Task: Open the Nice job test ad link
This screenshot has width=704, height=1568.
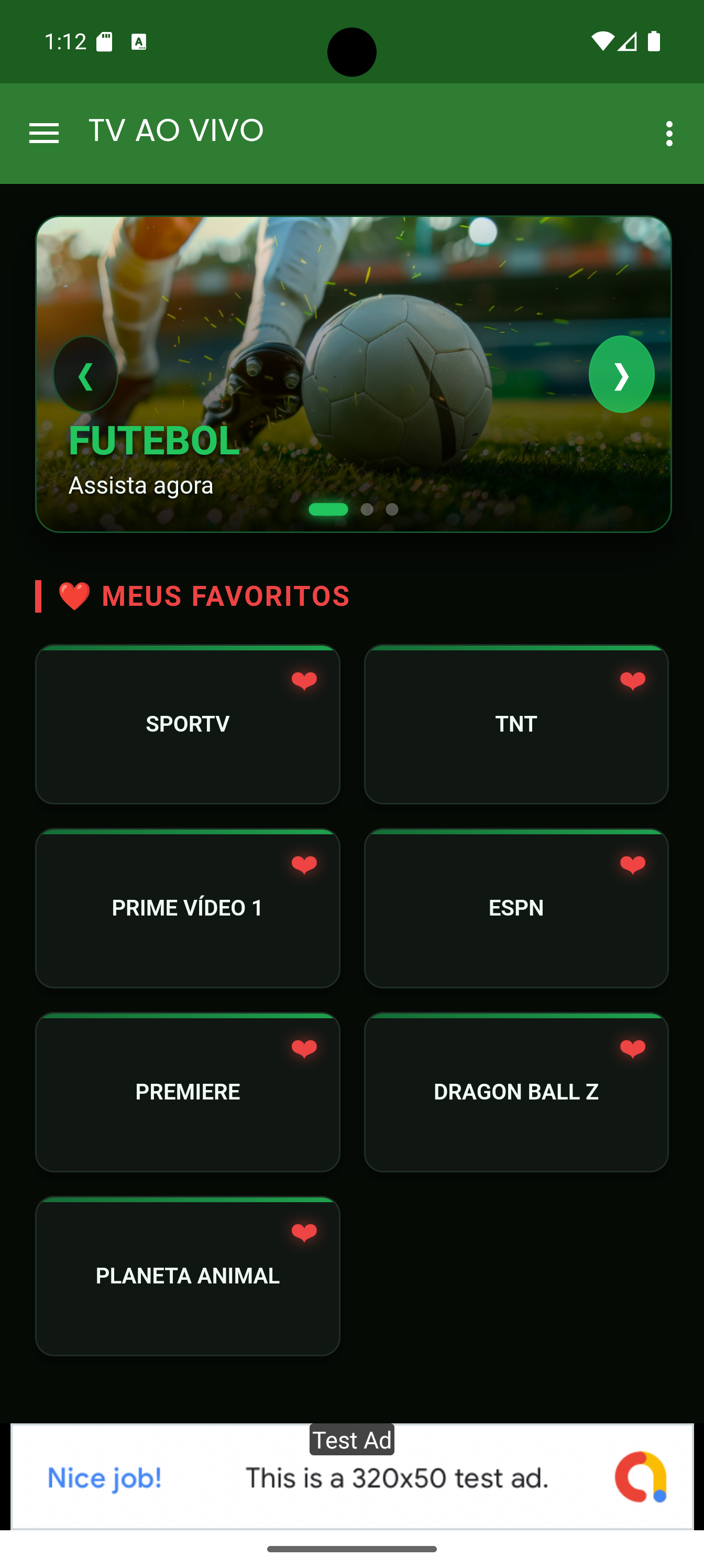Action: pos(105,1478)
